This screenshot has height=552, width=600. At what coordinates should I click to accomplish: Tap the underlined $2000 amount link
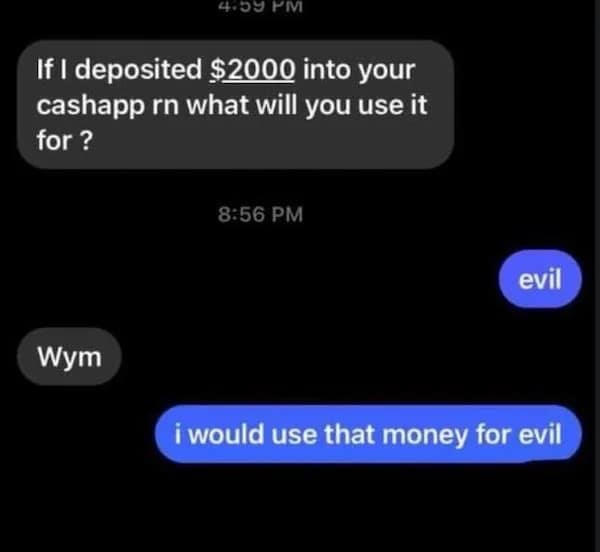pos(253,72)
